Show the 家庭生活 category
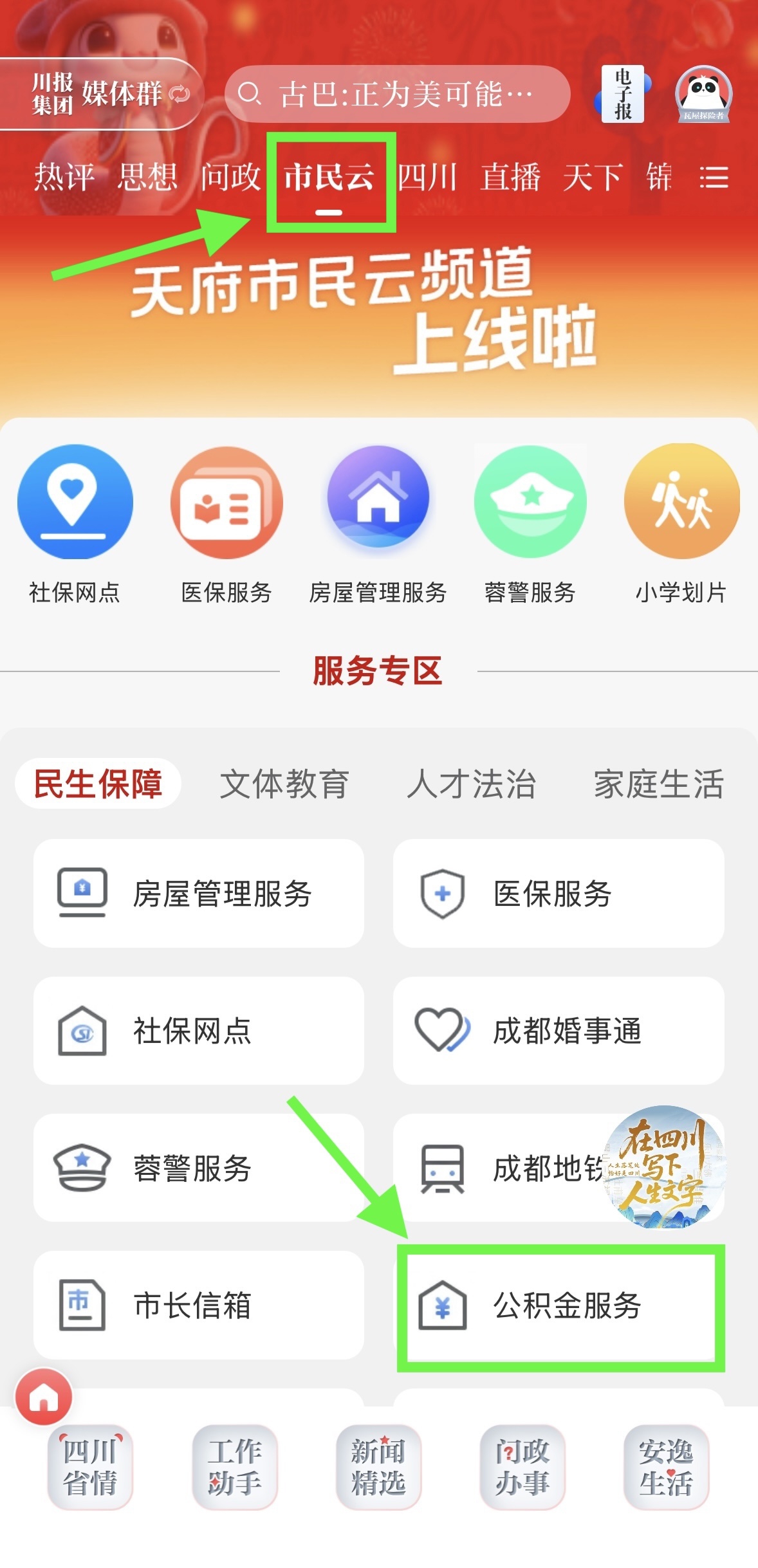The height and width of the screenshot is (1568, 758). (658, 784)
